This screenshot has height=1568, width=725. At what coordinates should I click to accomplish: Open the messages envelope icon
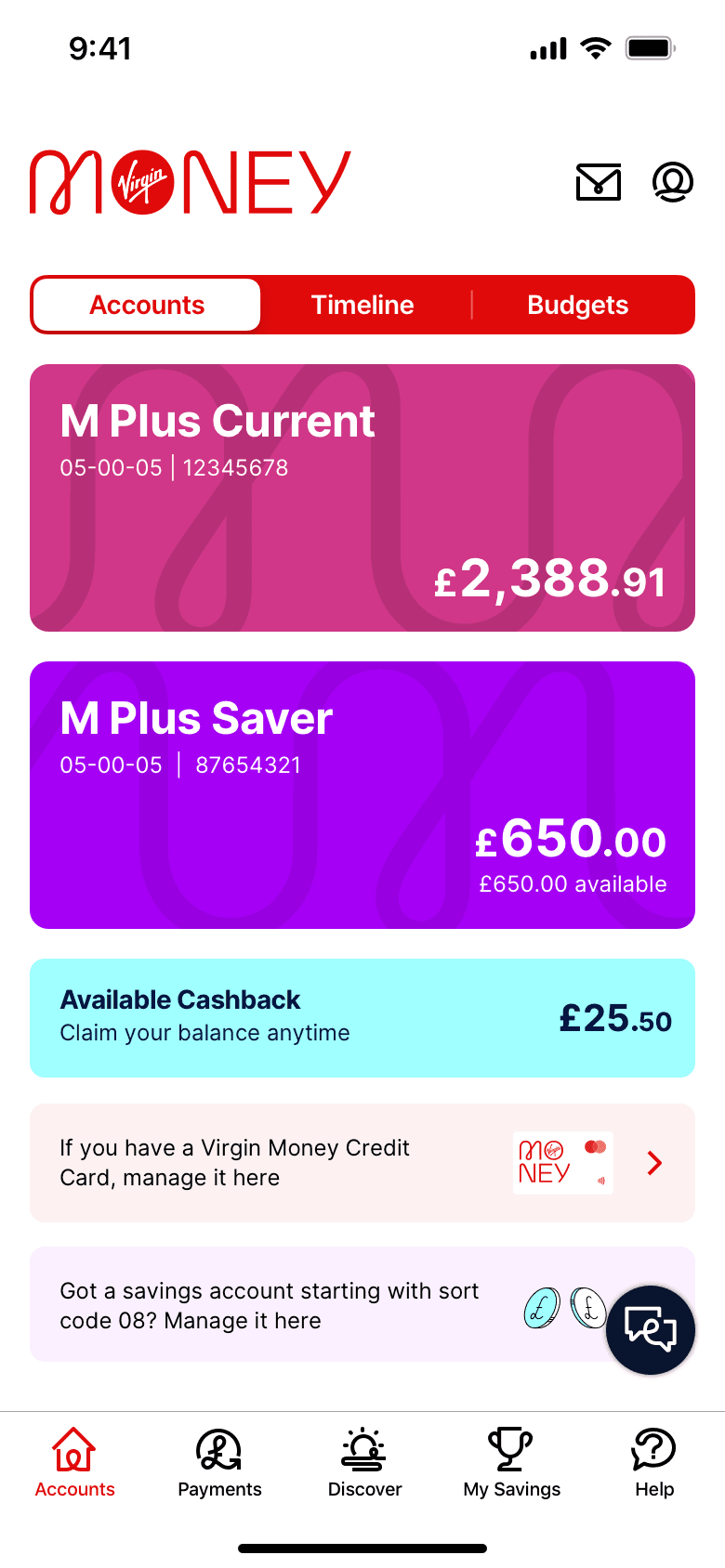[598, 182]
